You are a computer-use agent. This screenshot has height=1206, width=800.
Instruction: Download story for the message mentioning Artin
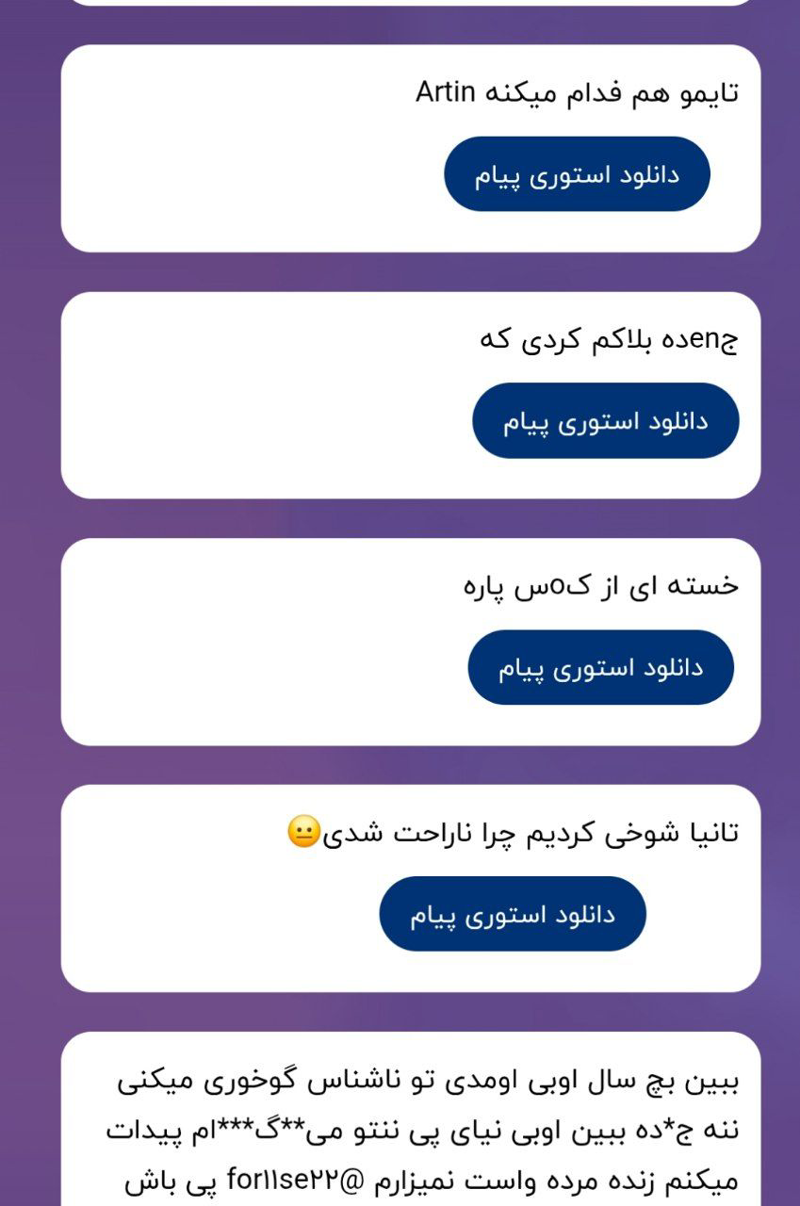tap(577, 174)
